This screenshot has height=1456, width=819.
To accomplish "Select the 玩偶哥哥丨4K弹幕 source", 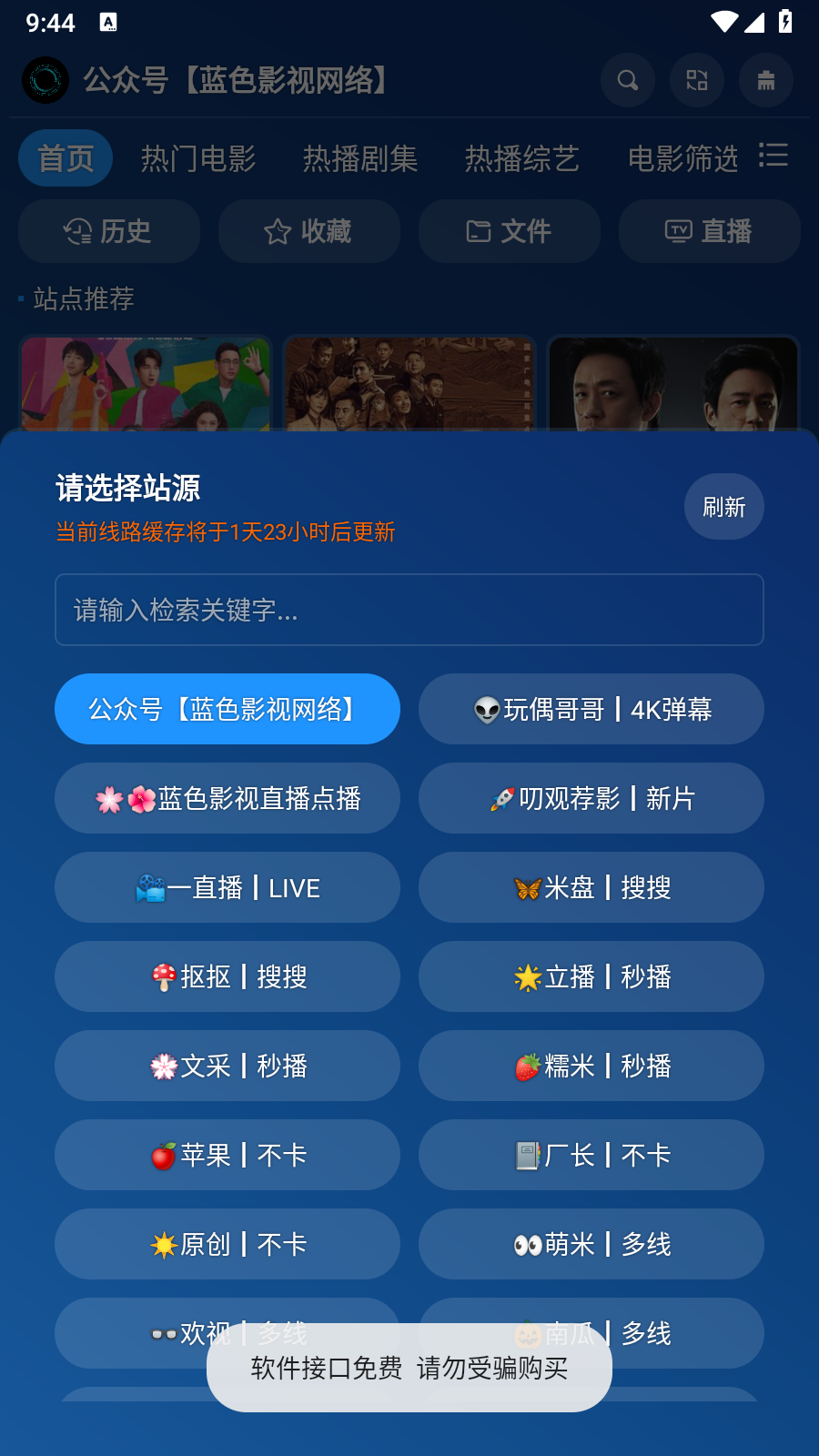I will pos(591,709).
